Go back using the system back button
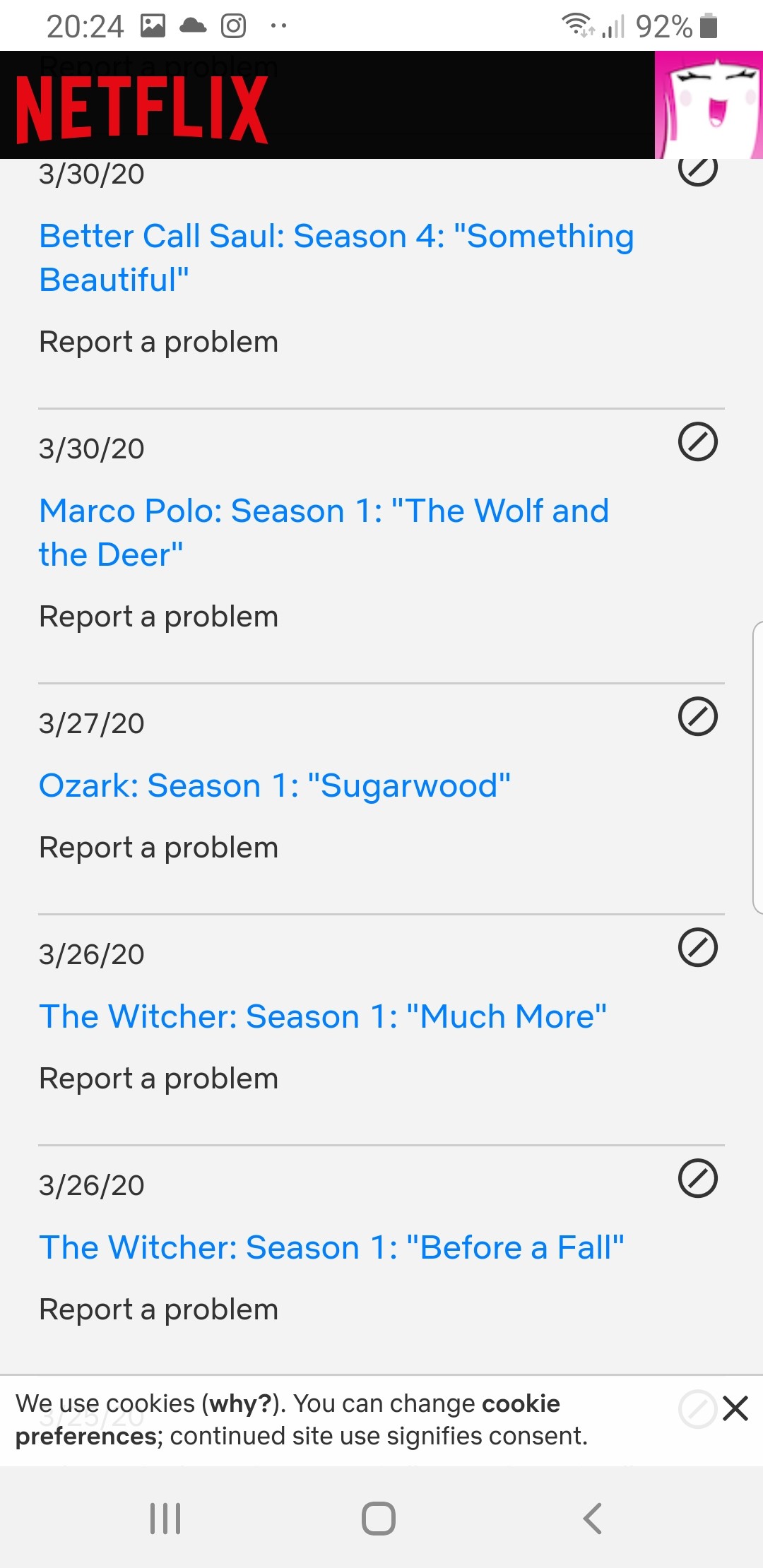 click(x=592, y=1518)
